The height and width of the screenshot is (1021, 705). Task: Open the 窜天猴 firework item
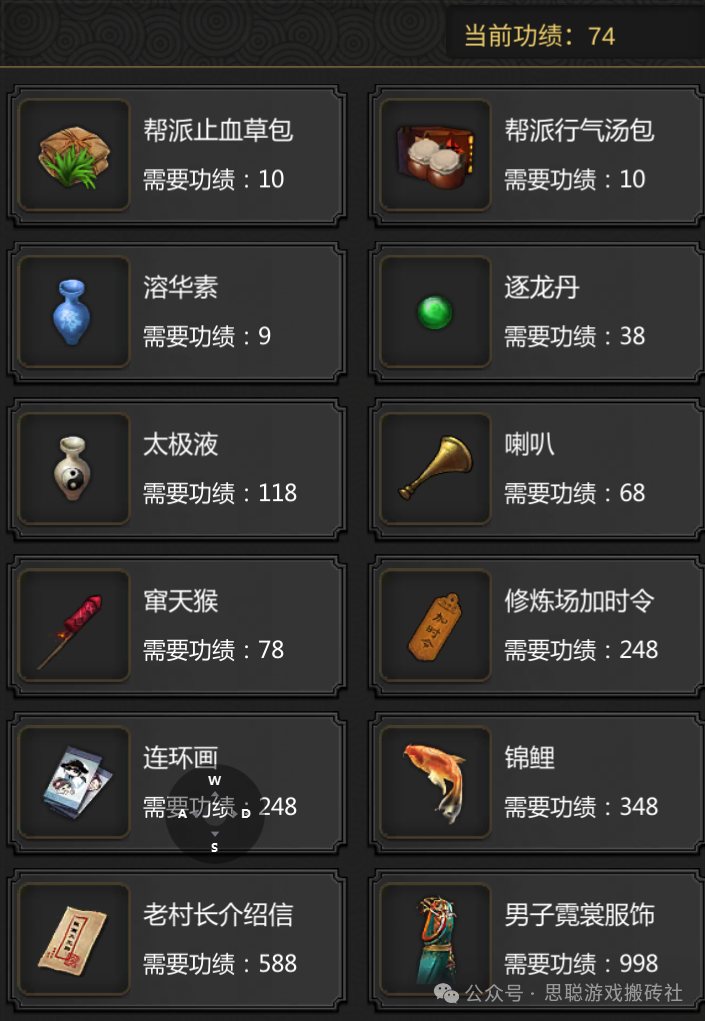point(177,626)
